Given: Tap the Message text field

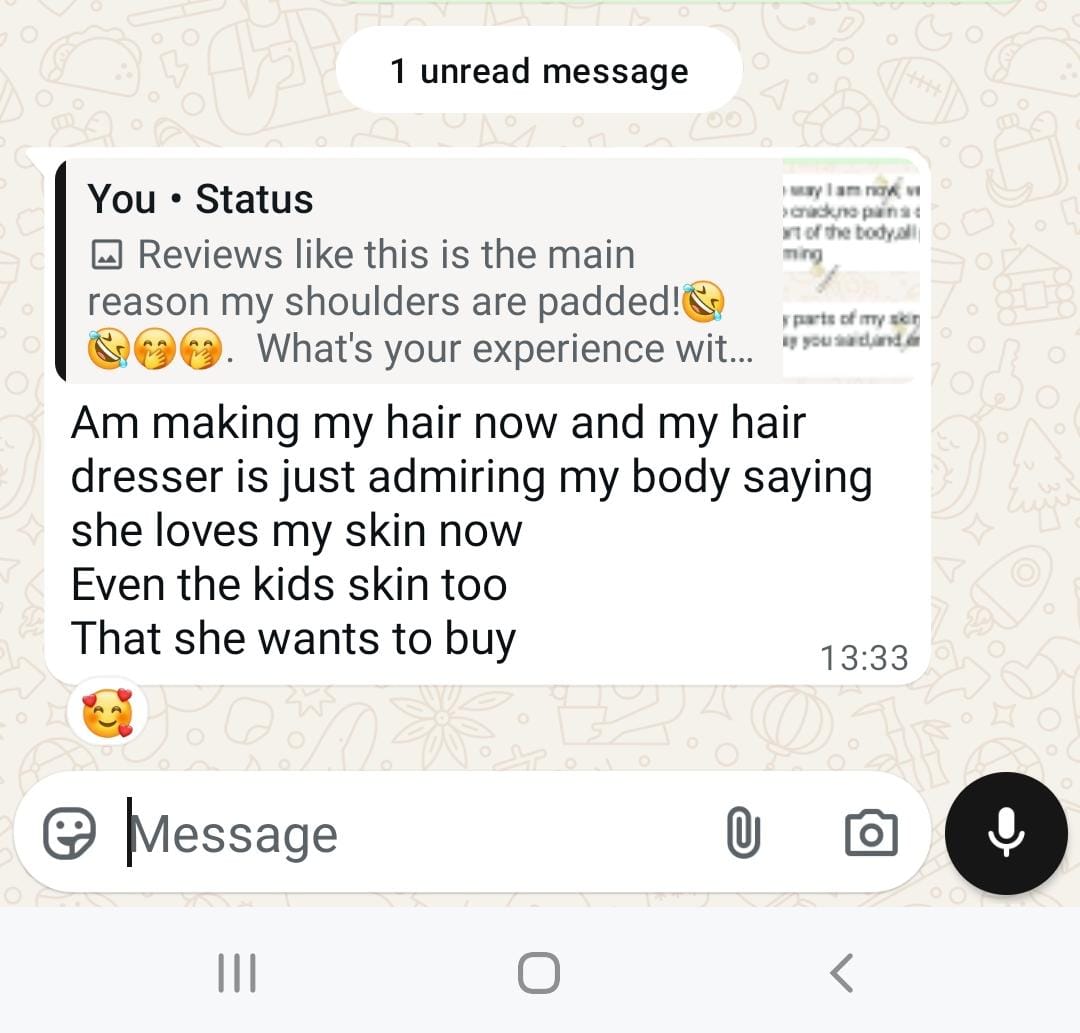Looking at the screenshot, I should (x=400, y=833).
